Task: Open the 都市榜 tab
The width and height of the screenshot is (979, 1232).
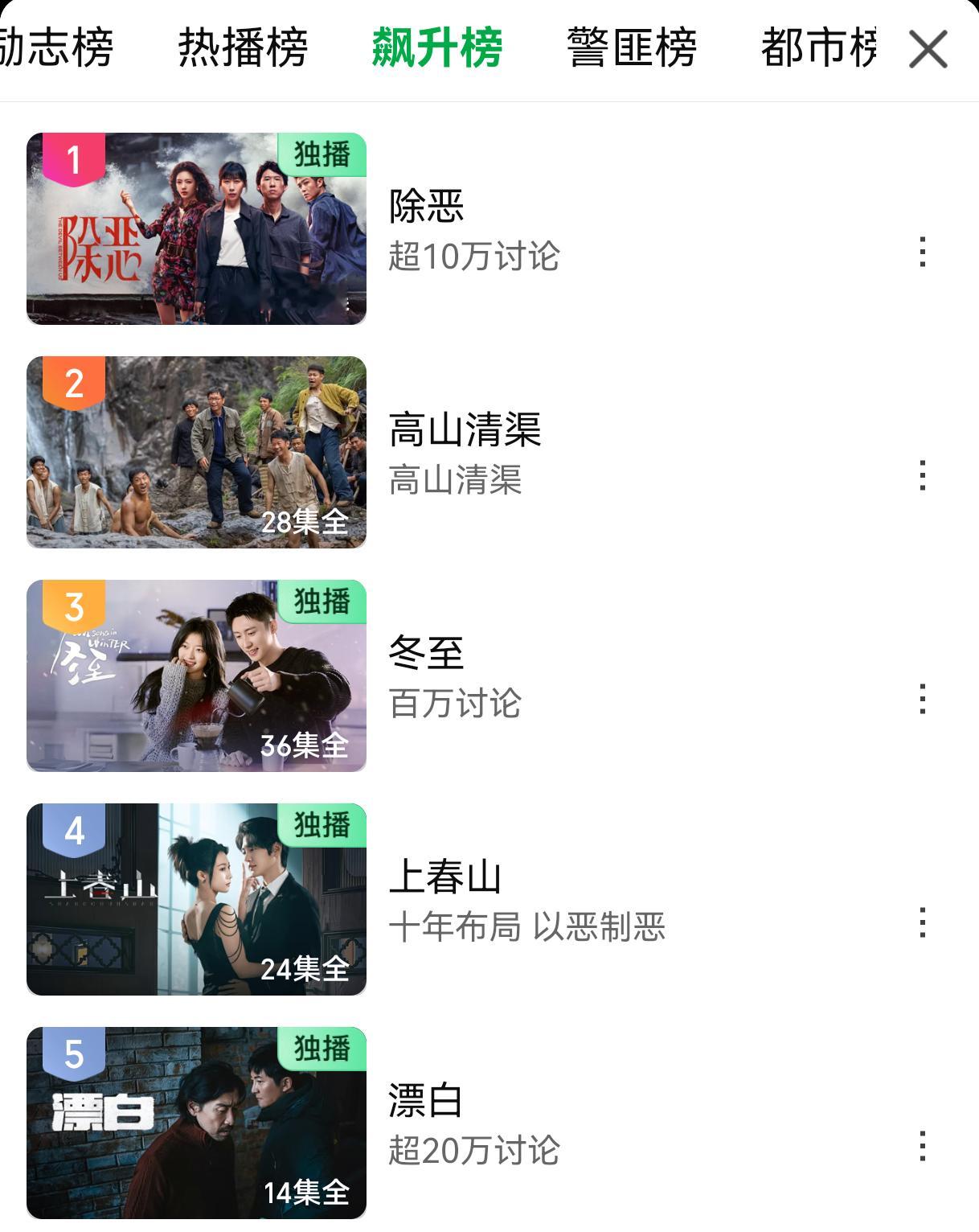Action: 817,47
